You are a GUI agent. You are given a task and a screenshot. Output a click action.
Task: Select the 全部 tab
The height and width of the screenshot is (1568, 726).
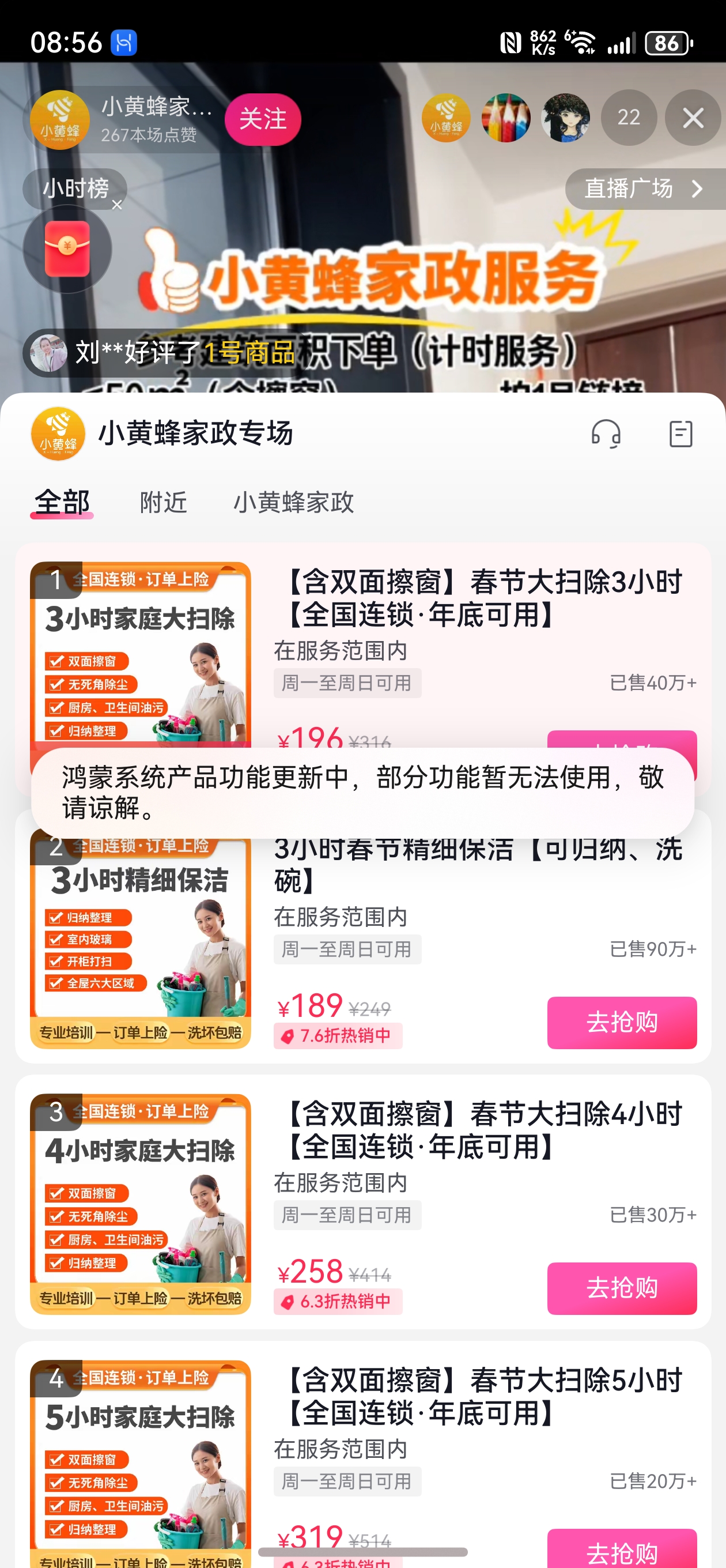point(62,502)
